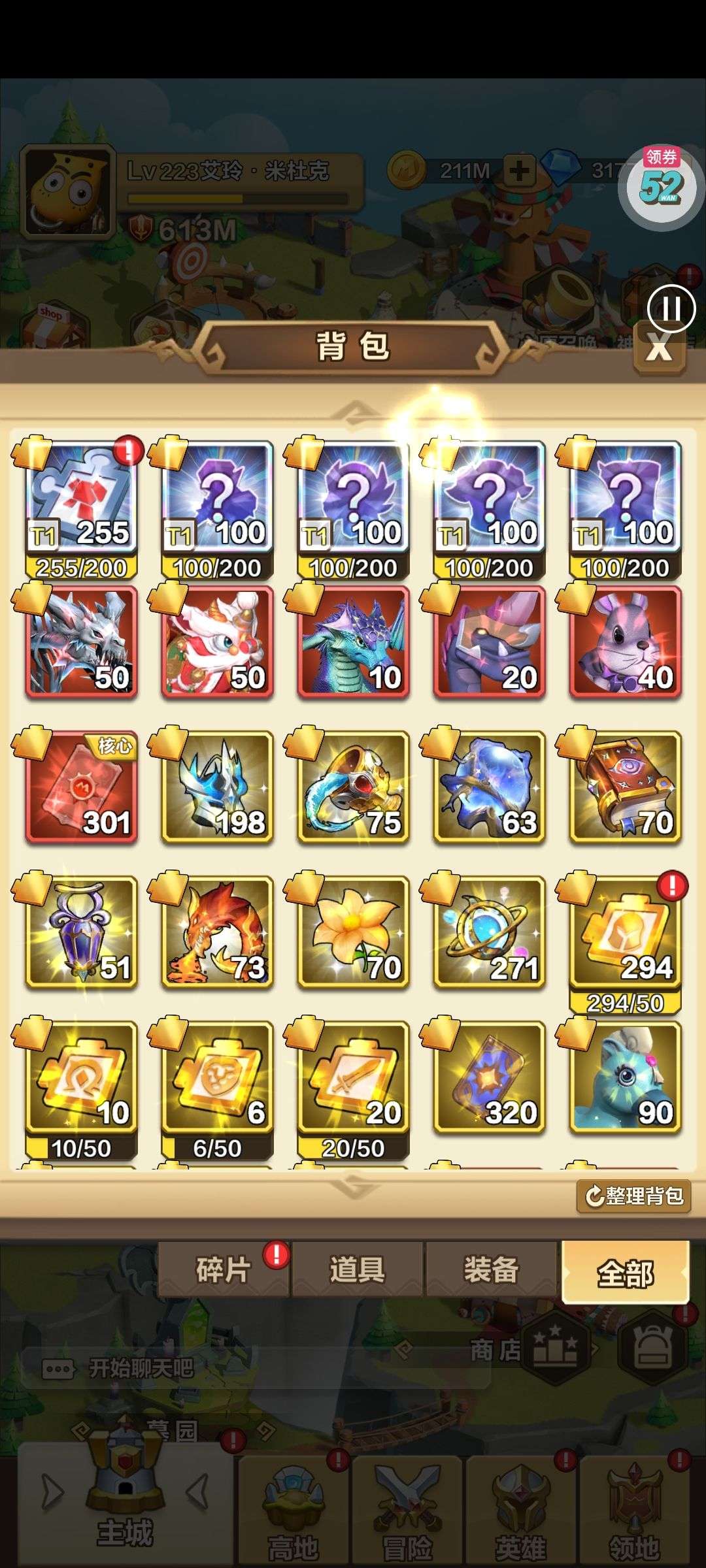
Task: Select the red 核心 card item 301
Action: (x=81, y=787)
